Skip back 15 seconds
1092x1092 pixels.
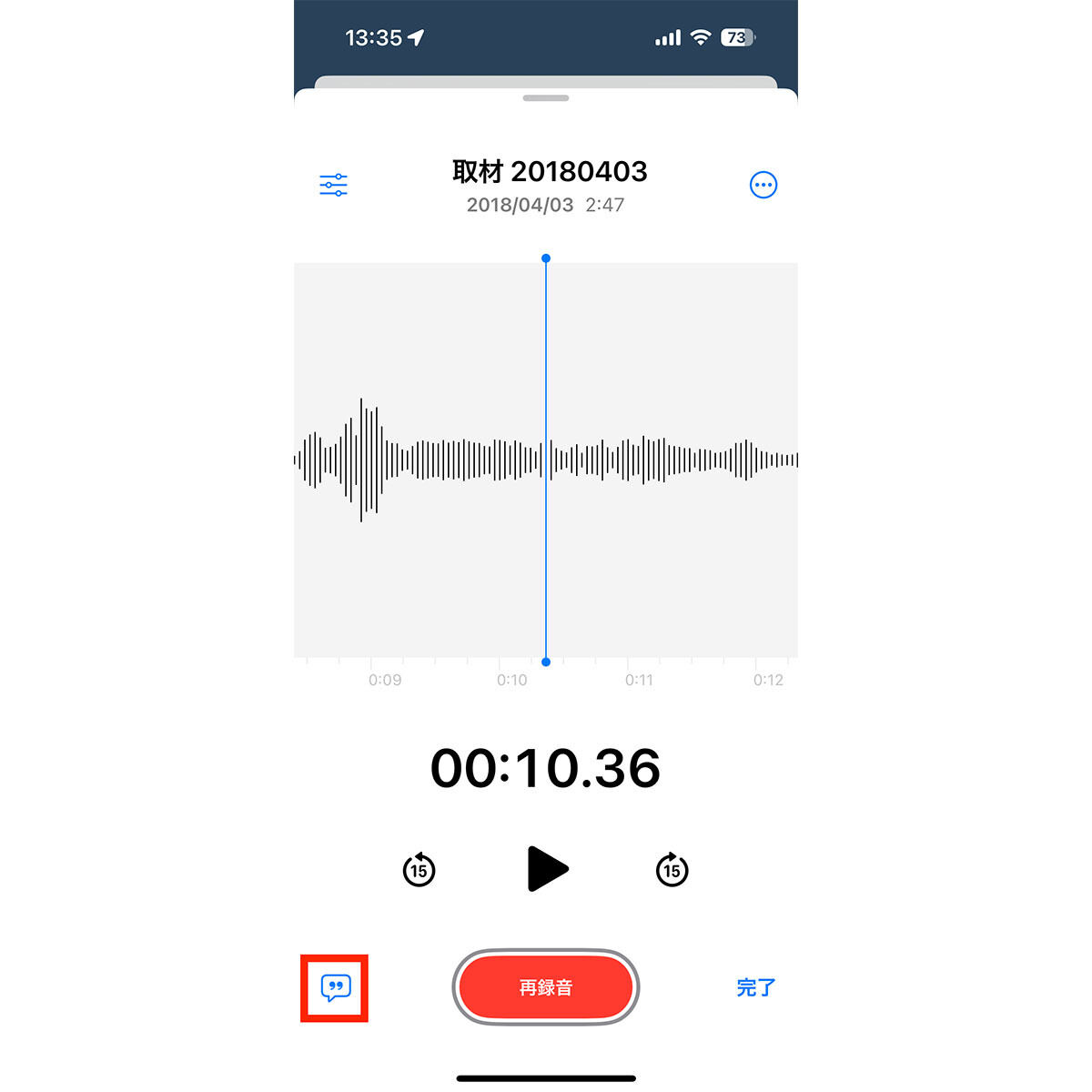(419, 870)
